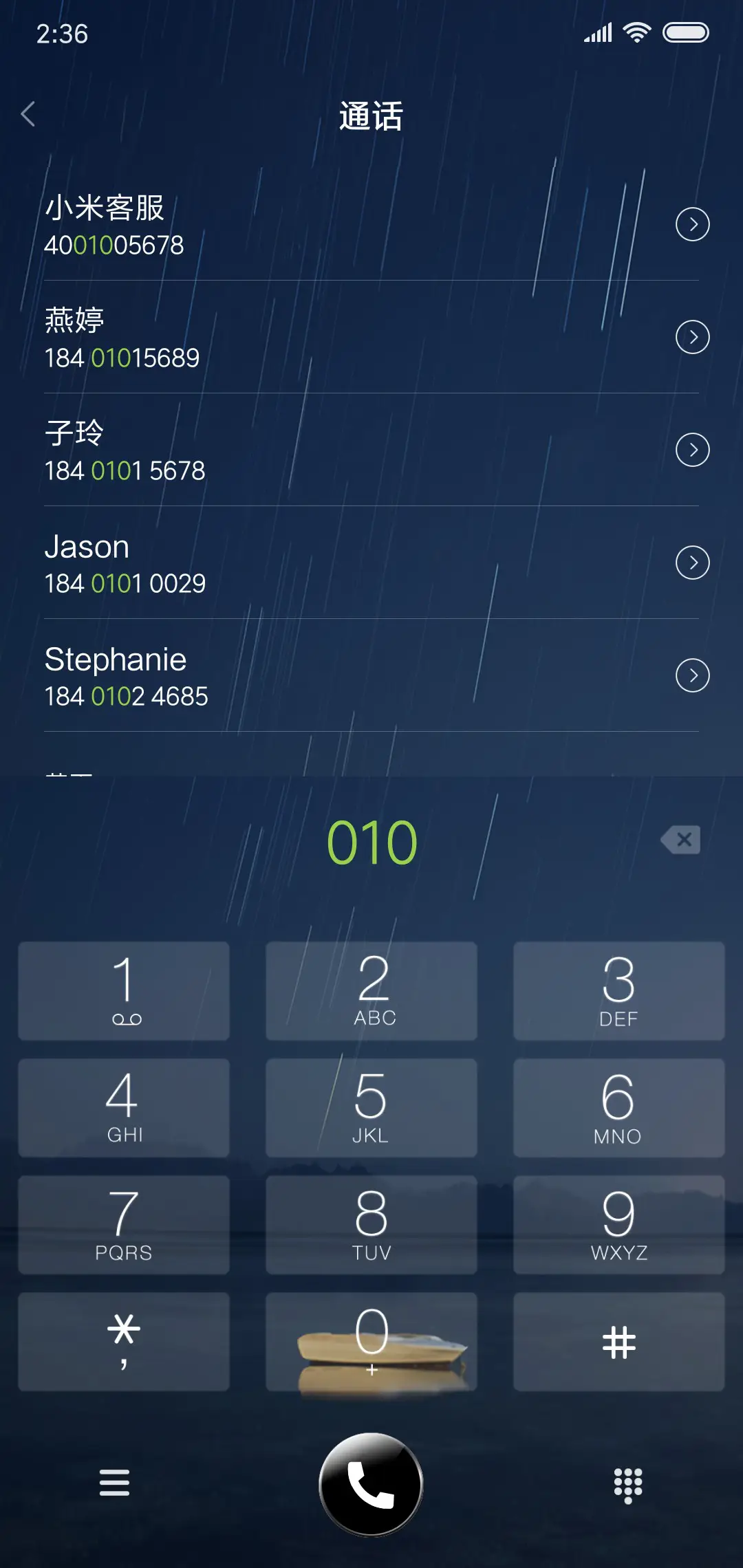Enter the star key
The width and height of the screenshot is (743, 1568).
coord(124,1342)
